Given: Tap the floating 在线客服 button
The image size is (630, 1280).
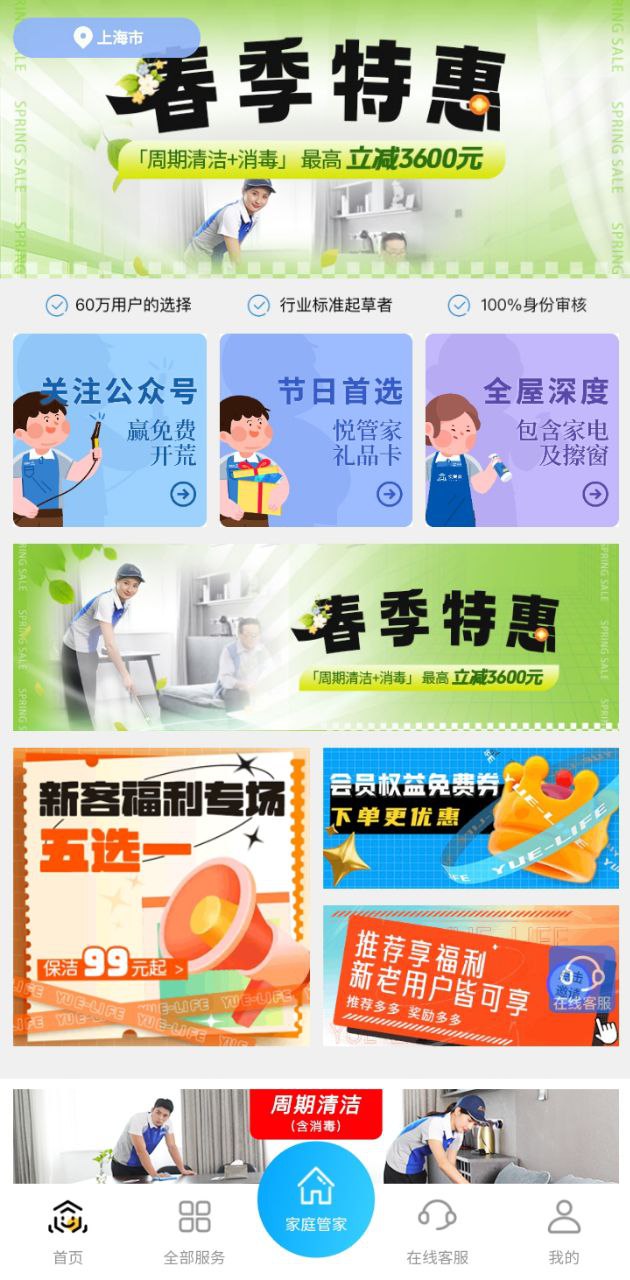Looking at the screenshot, I should pos(582,981).
